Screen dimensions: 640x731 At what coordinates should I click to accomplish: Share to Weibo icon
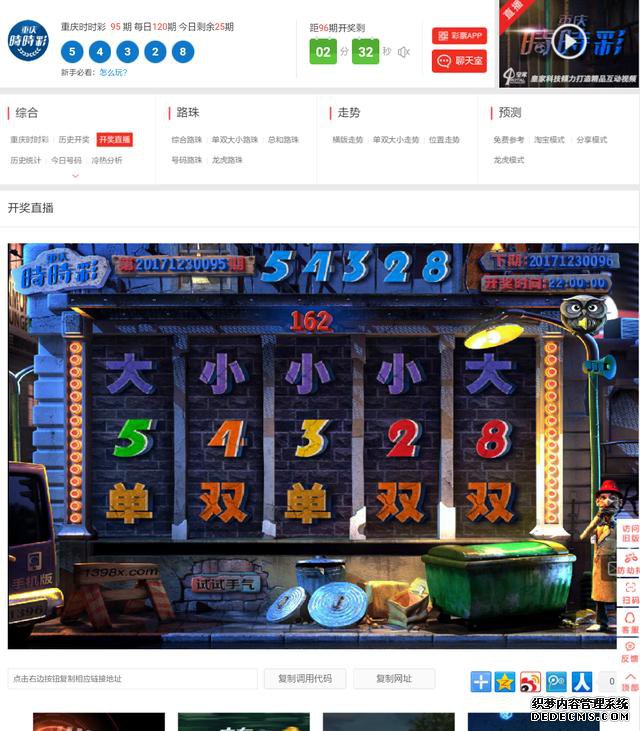[530, 682]
